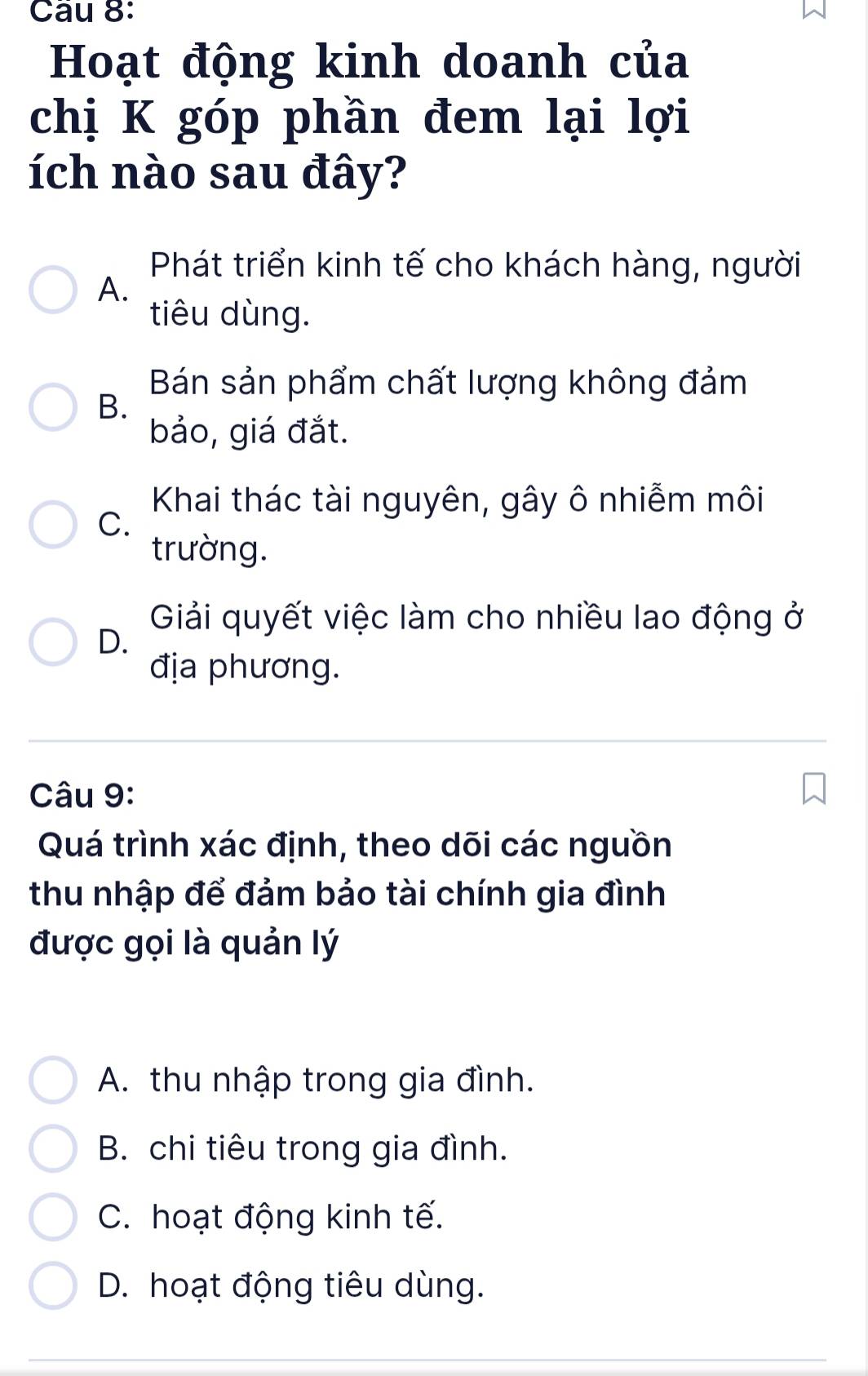The height and width of the screenshot is (1376, 868).
Task: Bookmark question Câu 8
Action: coord(813,8)
